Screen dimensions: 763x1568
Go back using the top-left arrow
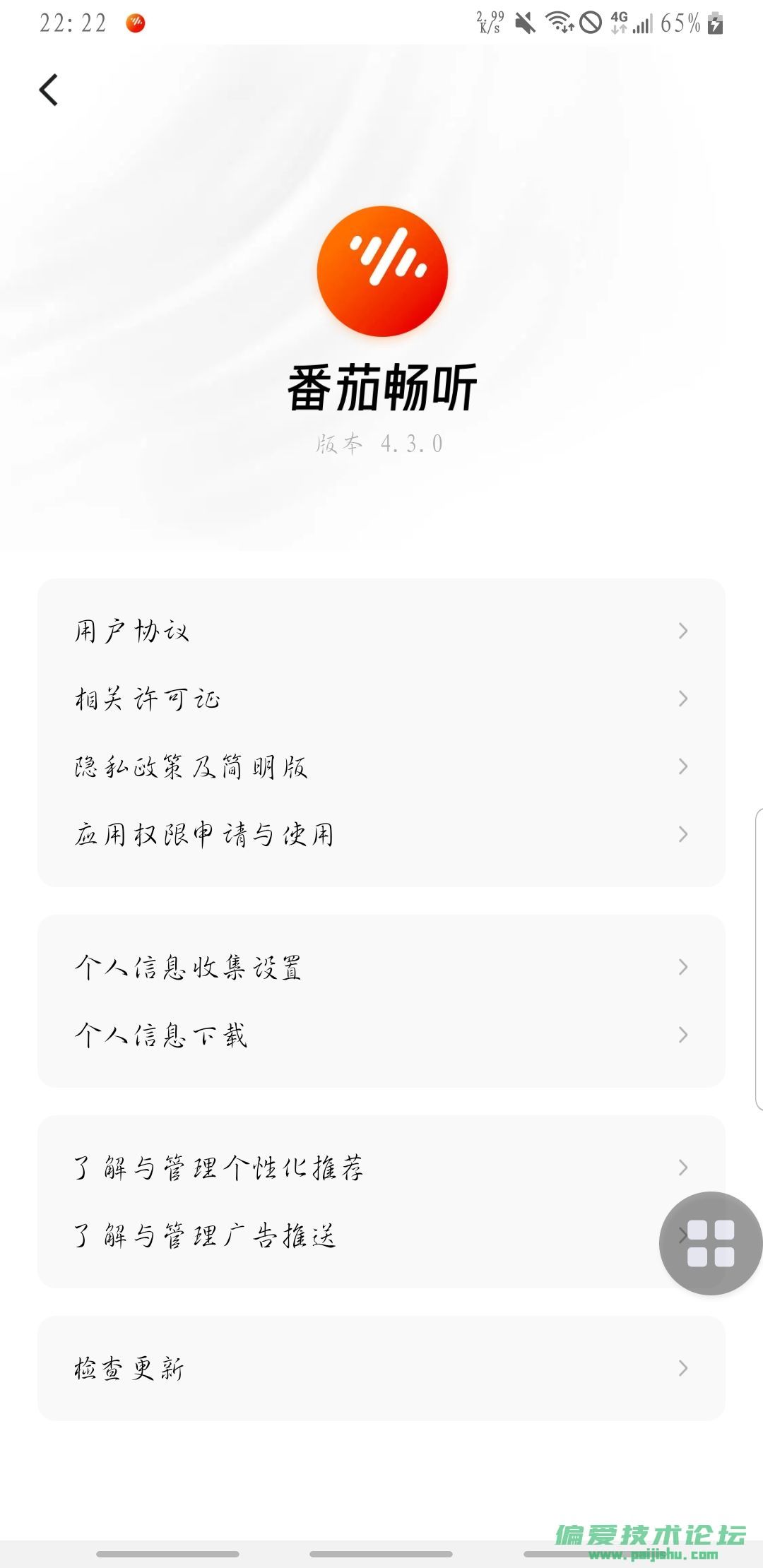click(x=48, y=90)
